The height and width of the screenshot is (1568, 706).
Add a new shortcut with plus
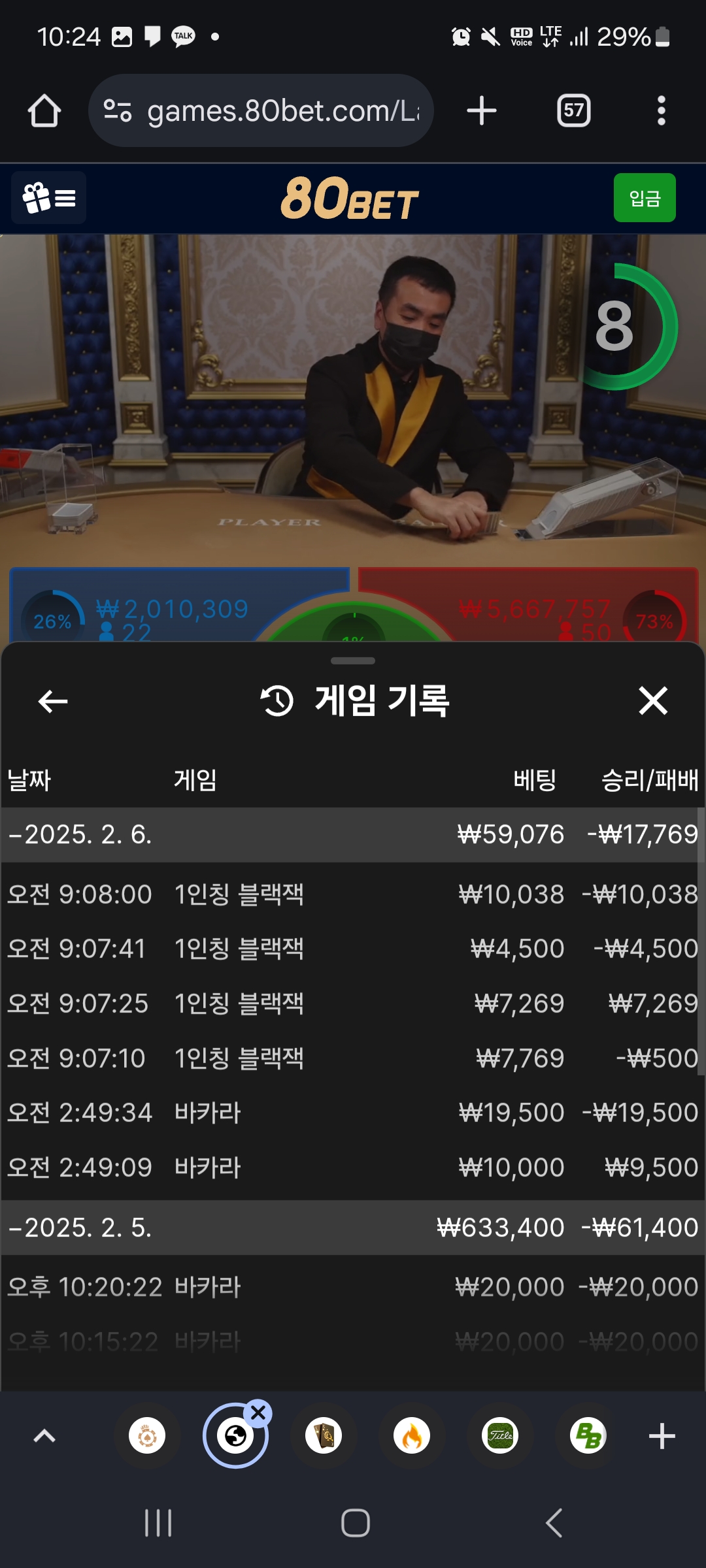[662, 1436]
